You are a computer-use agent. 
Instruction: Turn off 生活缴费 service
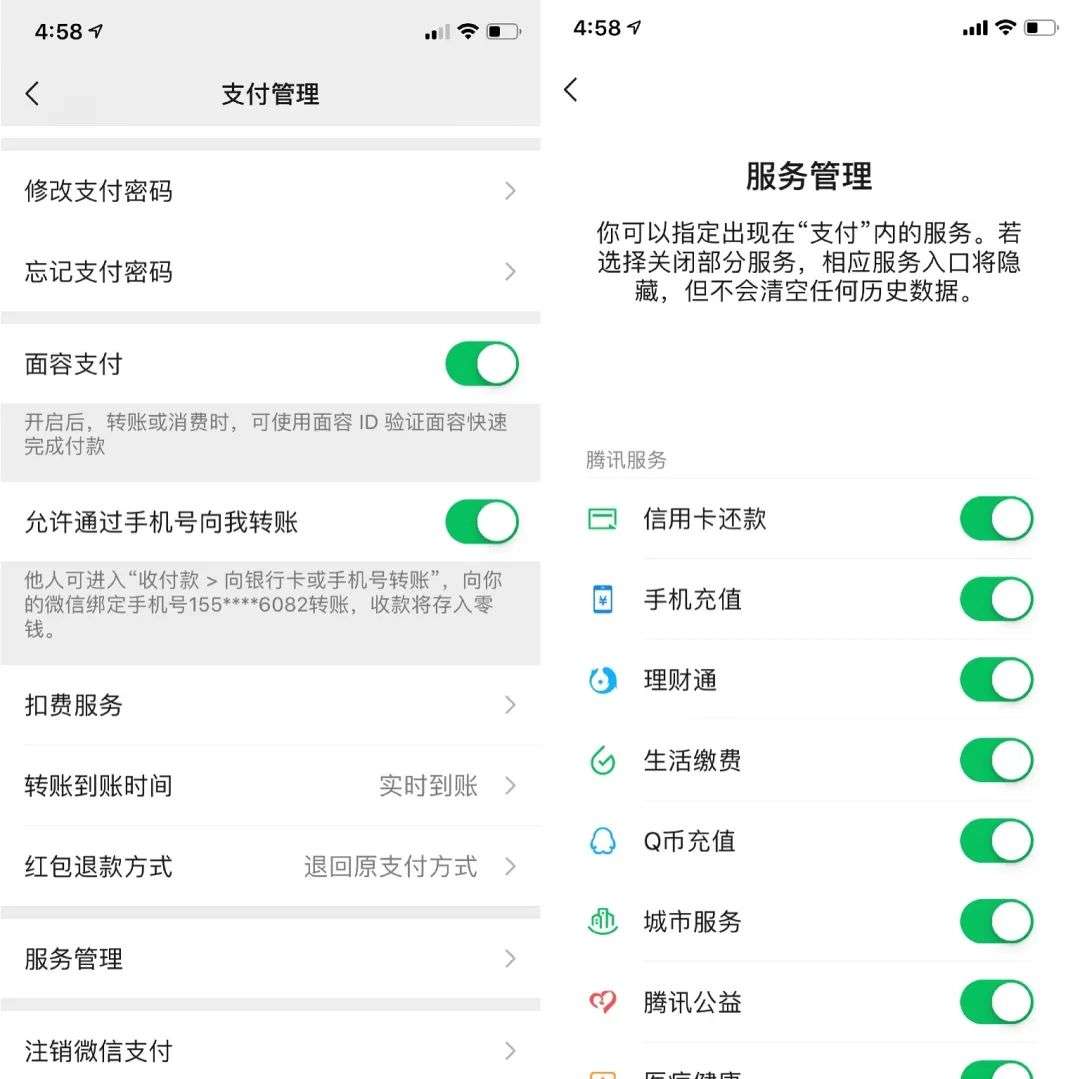click(x=995, y=761)
